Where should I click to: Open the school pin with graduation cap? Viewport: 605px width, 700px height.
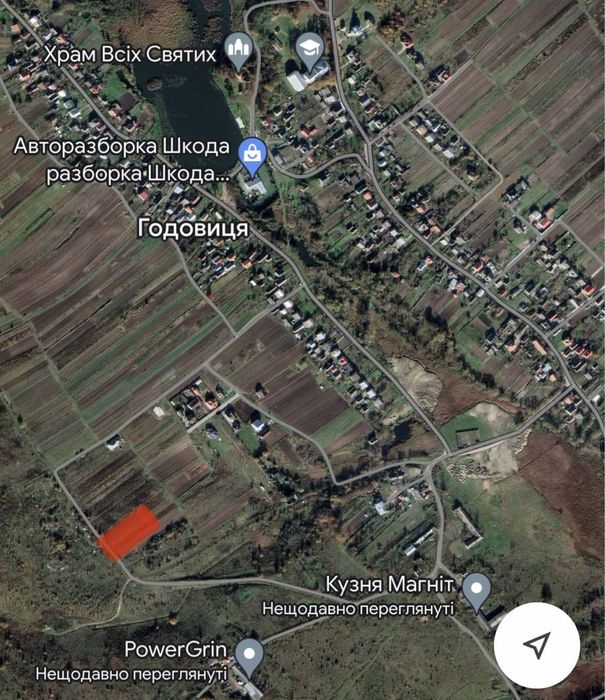click(309, 47)
